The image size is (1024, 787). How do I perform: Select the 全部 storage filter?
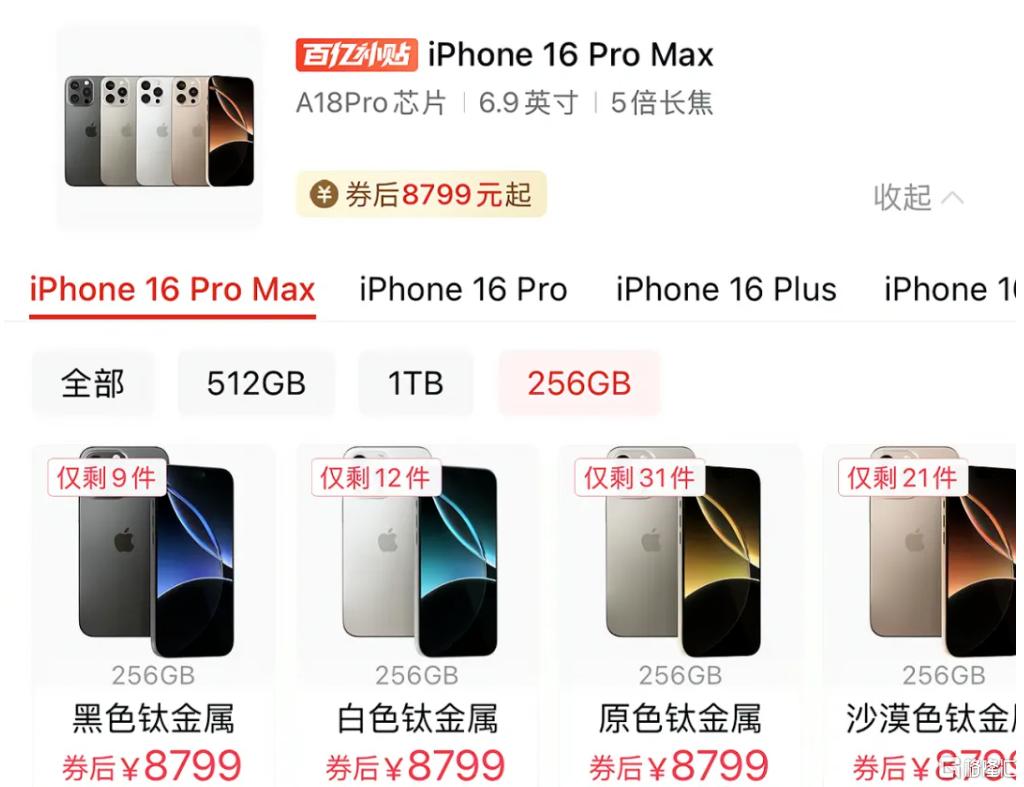click(x=93, y=383)
